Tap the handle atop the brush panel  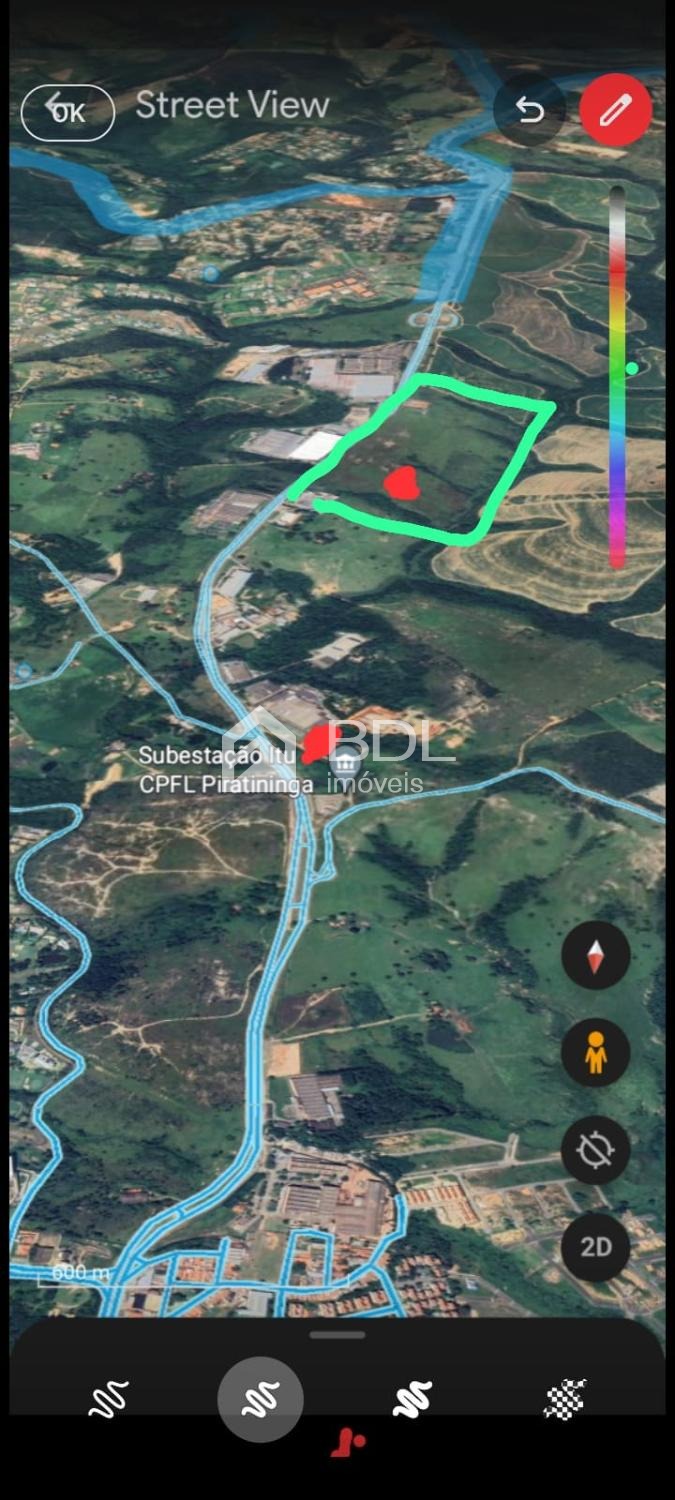click(337, 1334)
